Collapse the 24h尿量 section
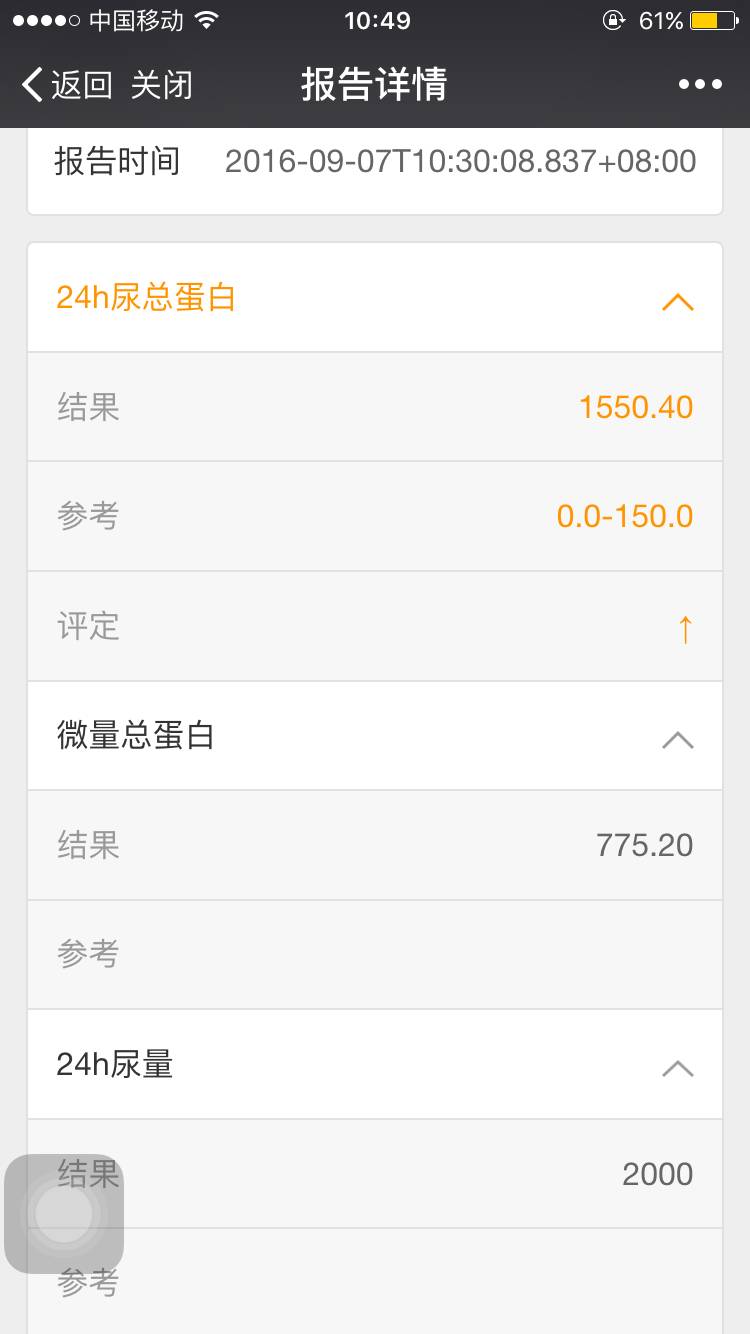Image resolution: width=750 pixels, height=1334 pixels. click(x=677, y=1067)
